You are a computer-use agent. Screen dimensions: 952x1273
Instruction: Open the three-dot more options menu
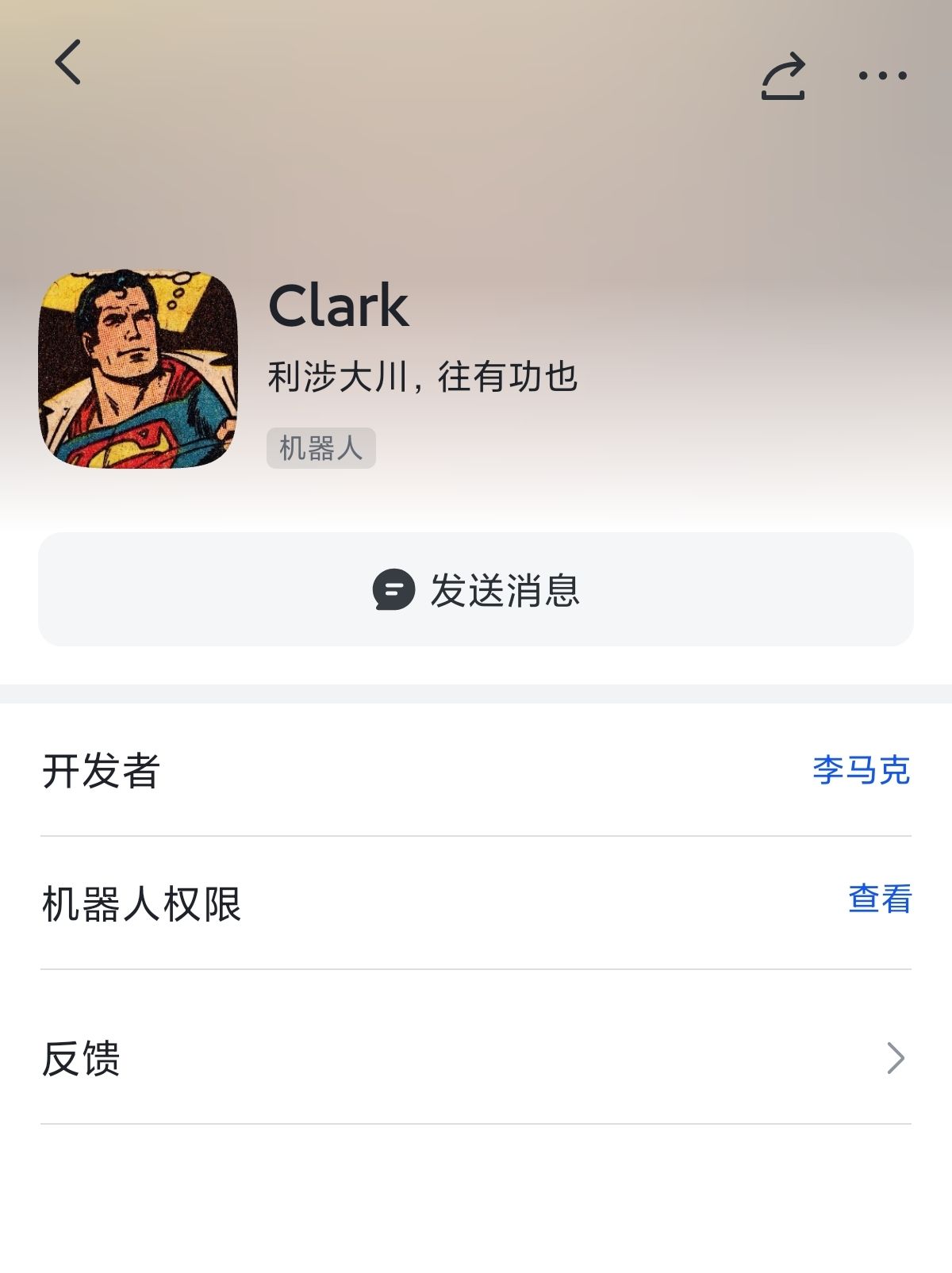[882, 76]
